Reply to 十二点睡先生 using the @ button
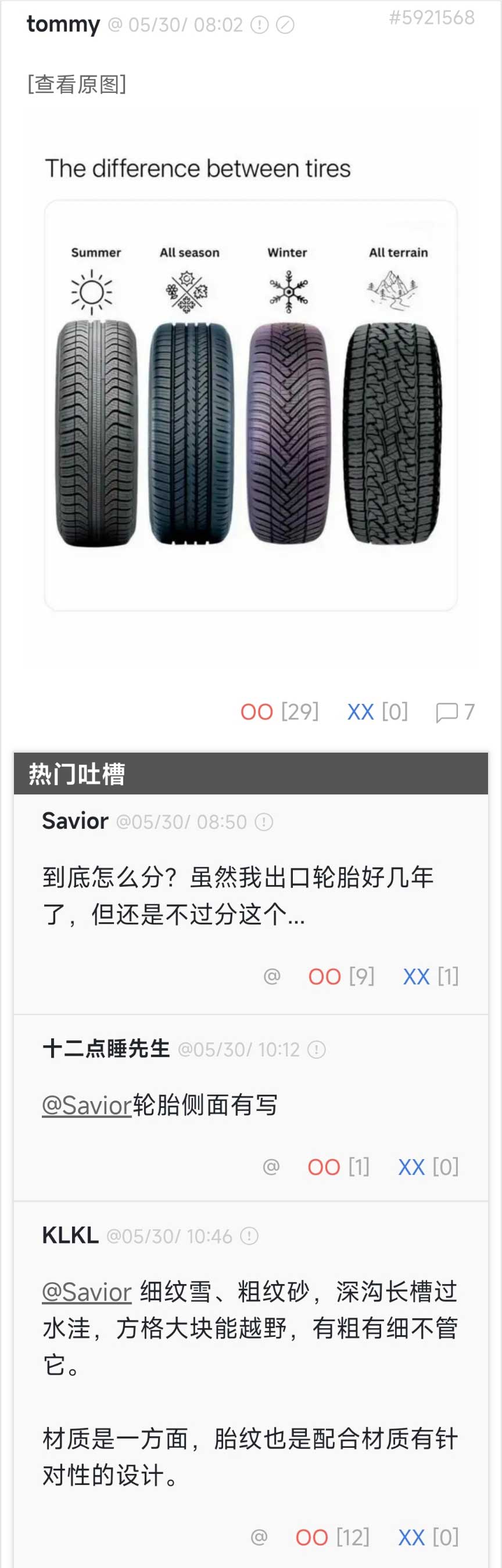Viewport: 502px width, 1568px height. tap(271, 1167)
